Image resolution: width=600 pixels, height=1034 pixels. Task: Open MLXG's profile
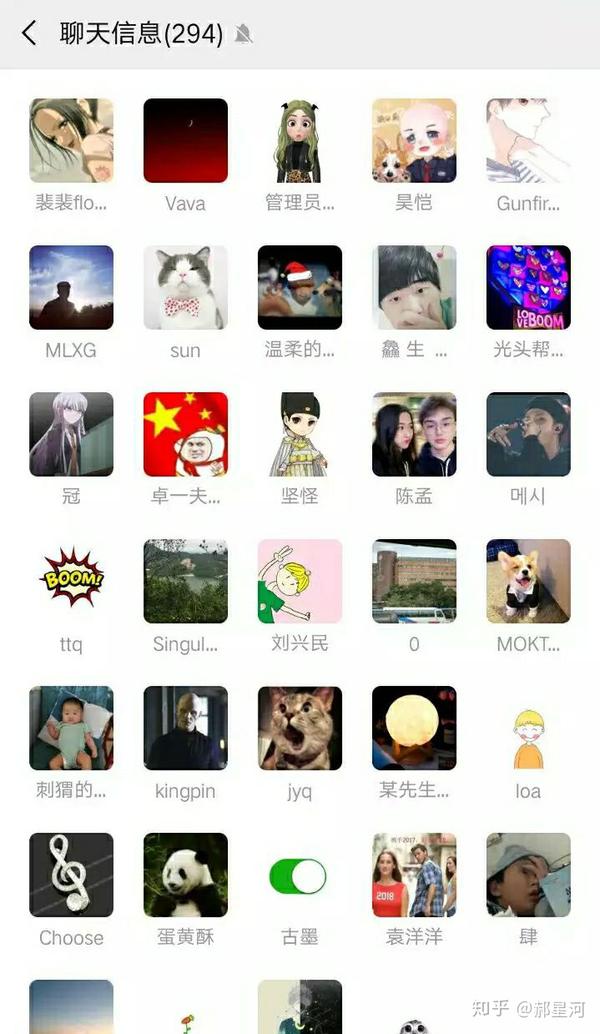tap(71, 288)
